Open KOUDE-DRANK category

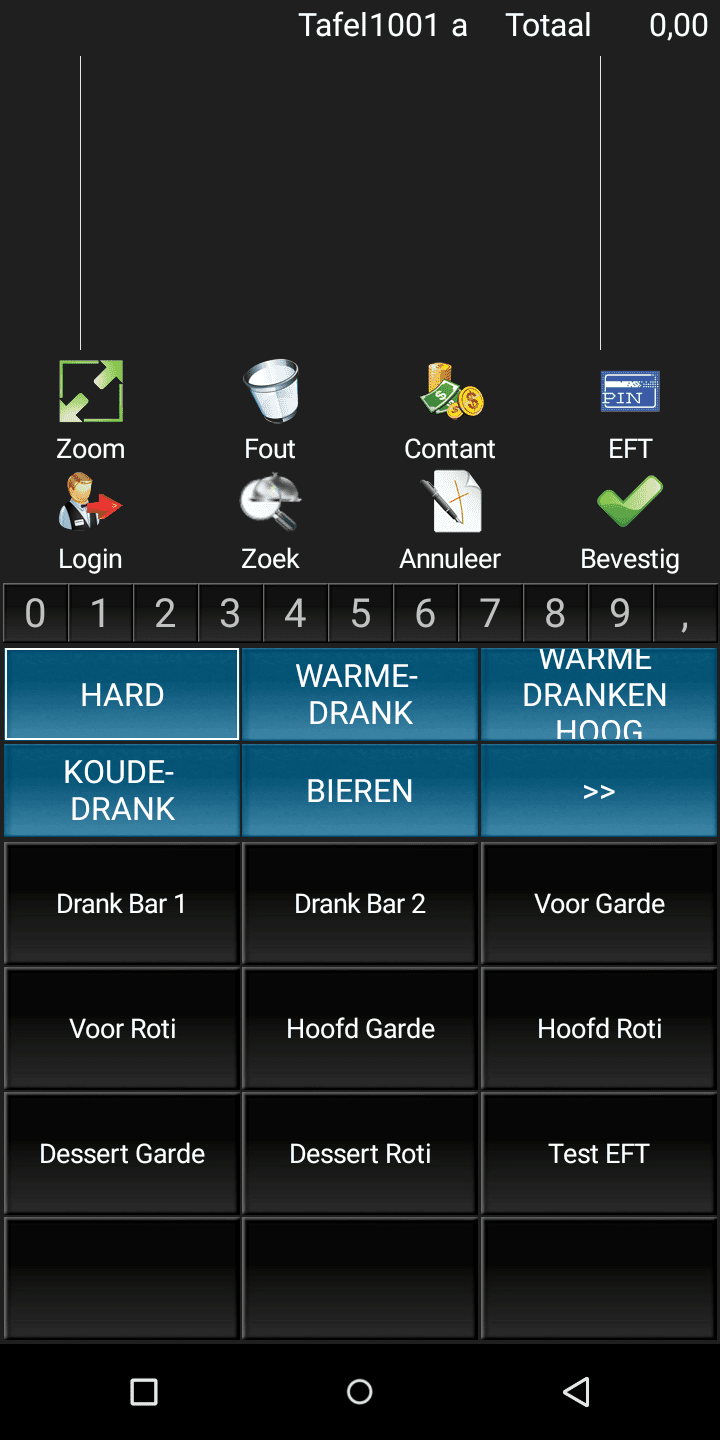tap(122, 790)
